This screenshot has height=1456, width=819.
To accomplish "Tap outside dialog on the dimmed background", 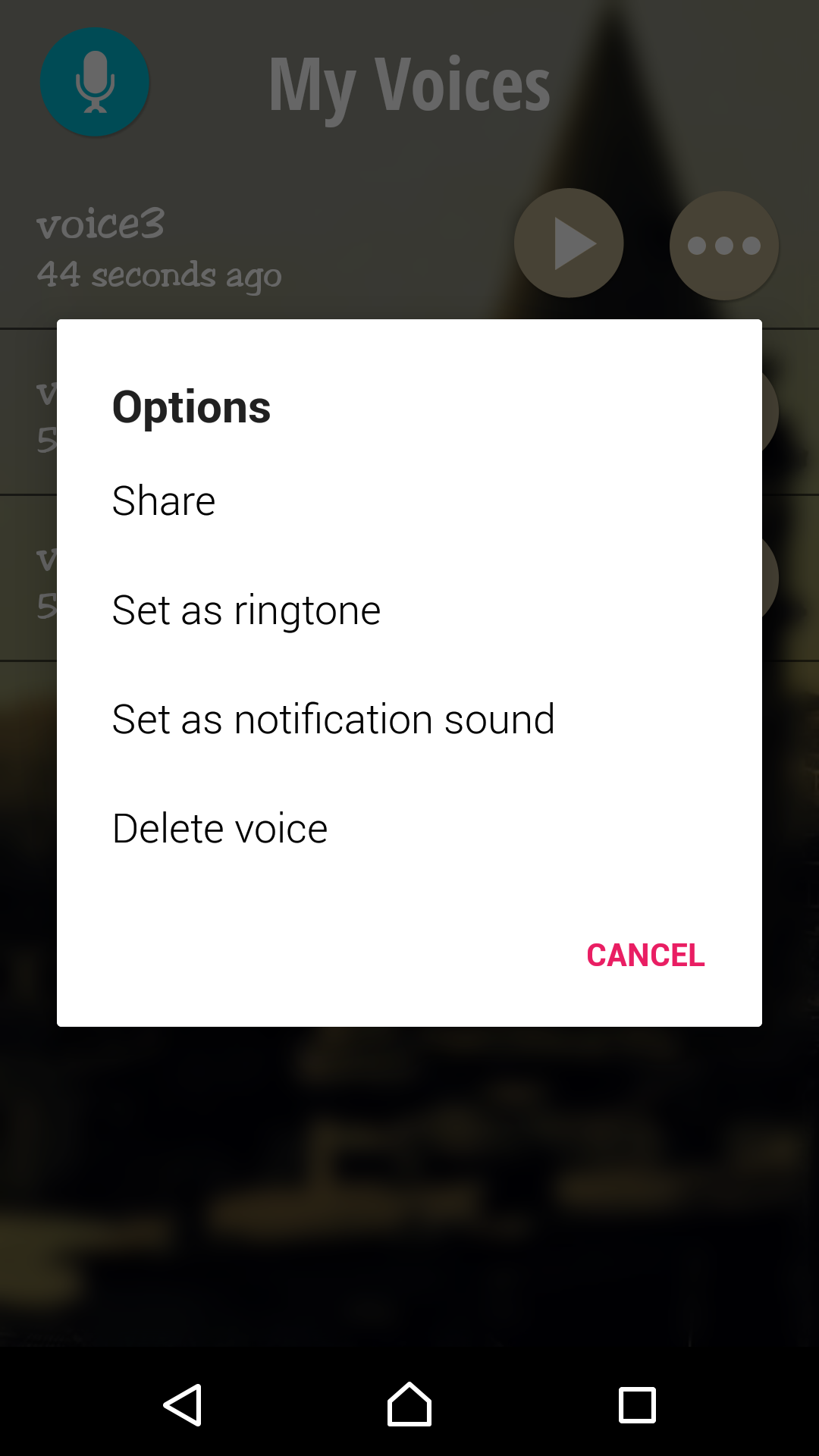I will 409,1213.
